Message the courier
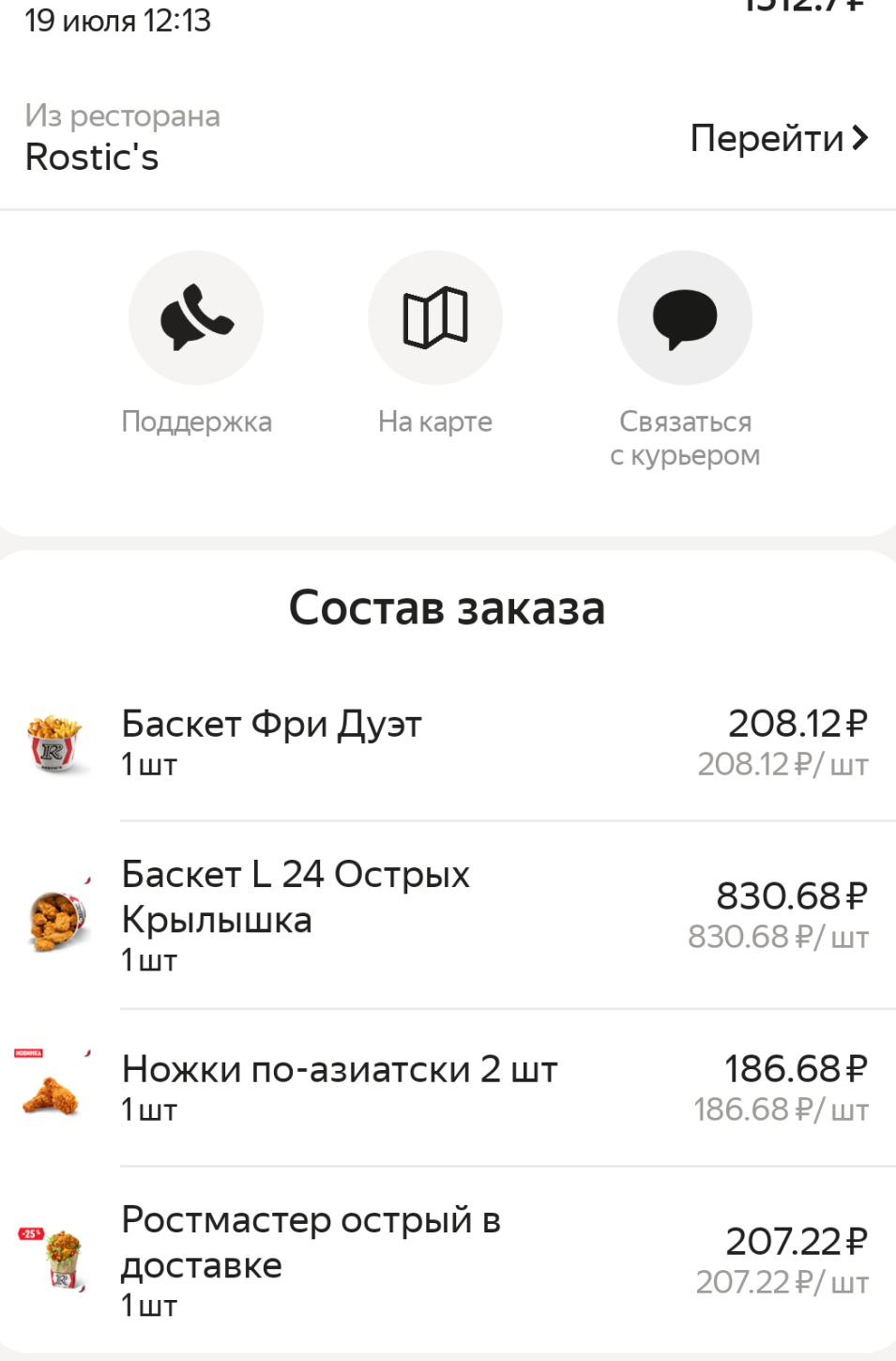The height and width of the screenshot is (1361, 896). coord(685,318)
